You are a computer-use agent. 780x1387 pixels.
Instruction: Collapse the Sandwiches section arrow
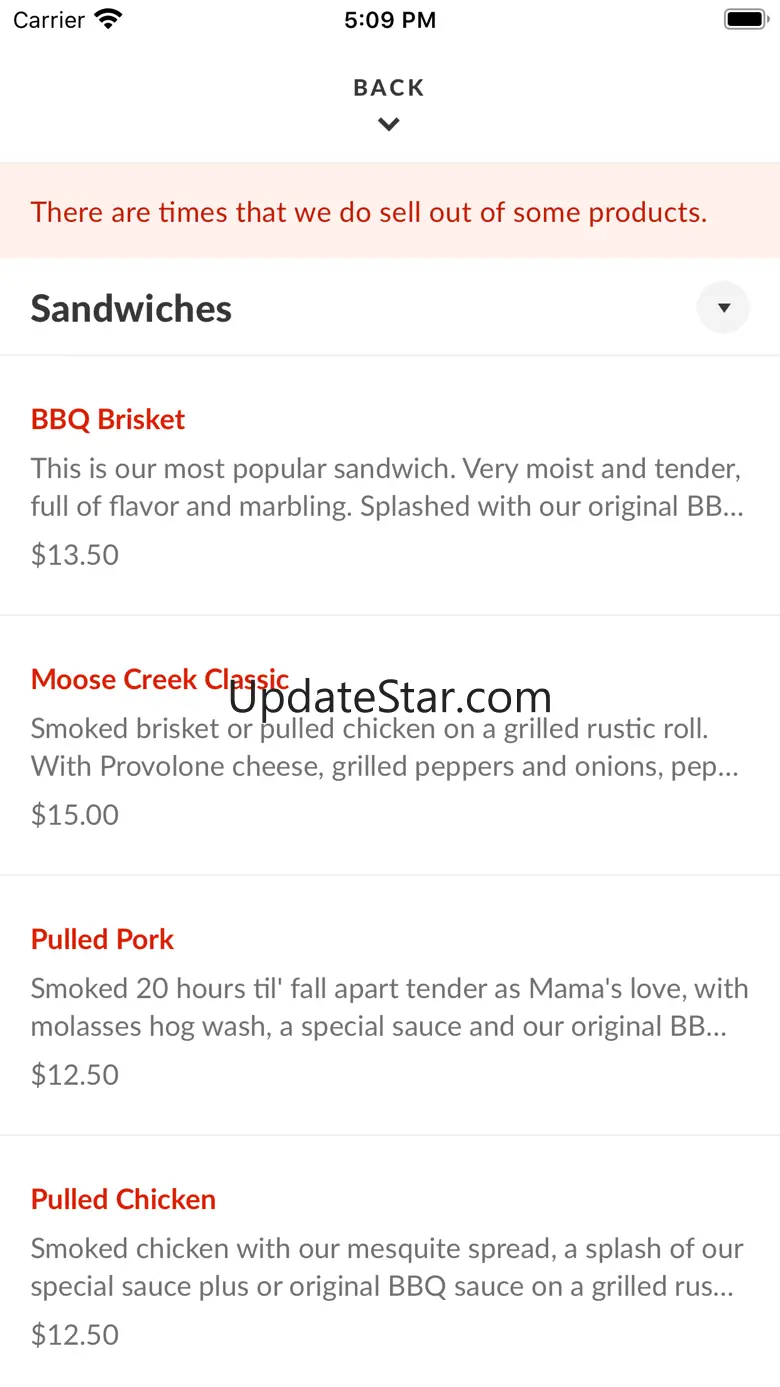point(723,308)
